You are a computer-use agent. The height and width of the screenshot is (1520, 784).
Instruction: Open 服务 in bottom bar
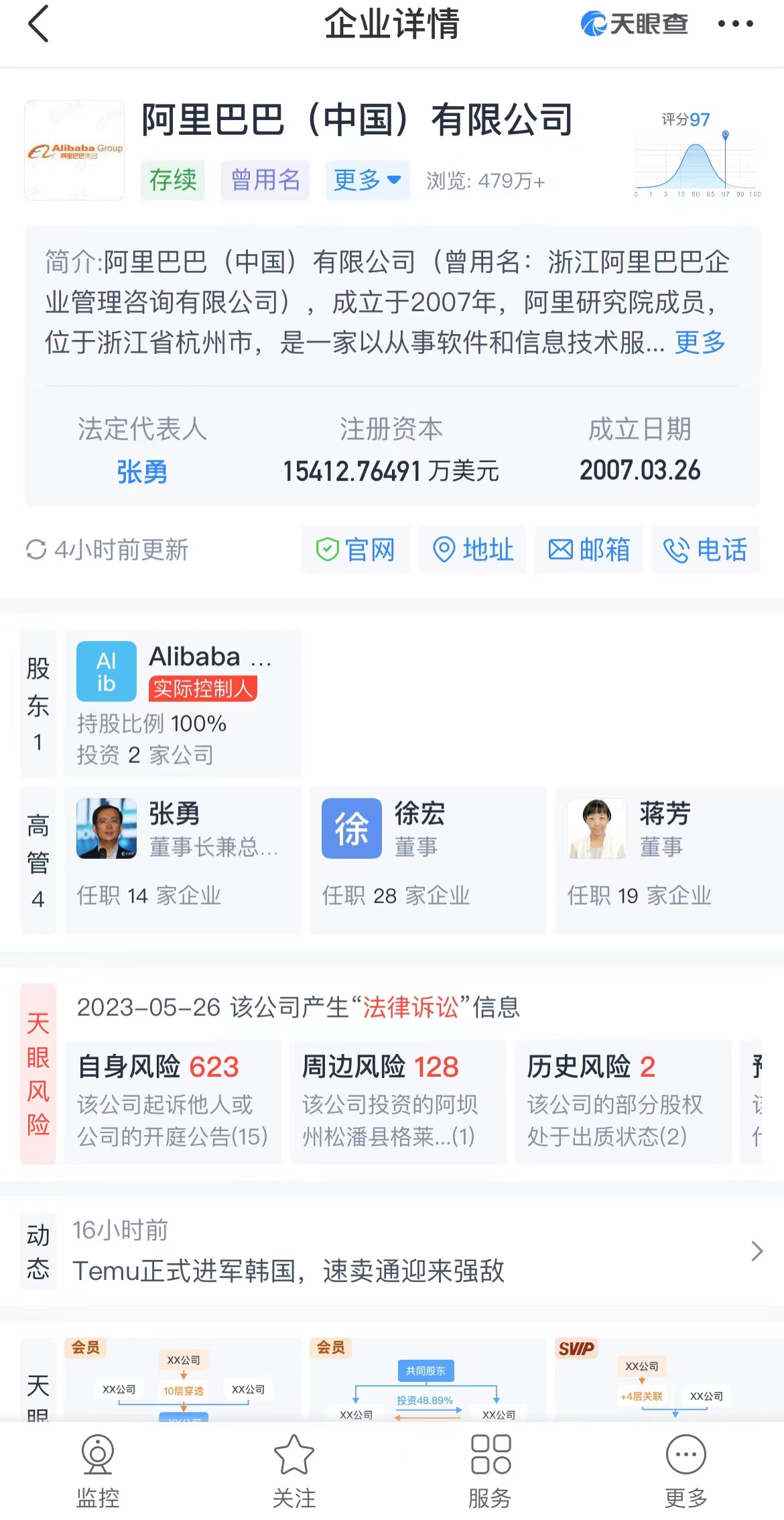pos(490,1471)
